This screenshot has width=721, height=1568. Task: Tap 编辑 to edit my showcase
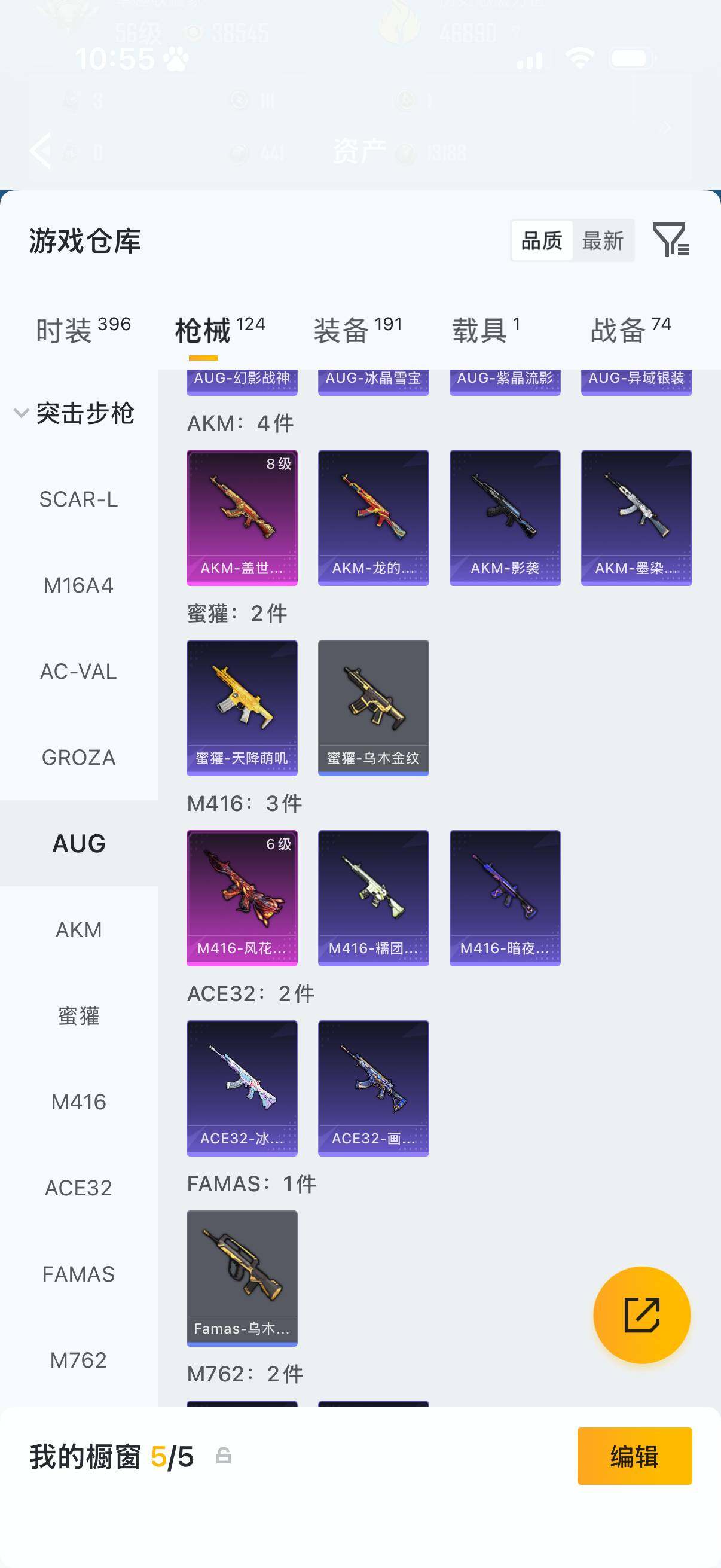pyautogui.click(x=634, y=1456)
